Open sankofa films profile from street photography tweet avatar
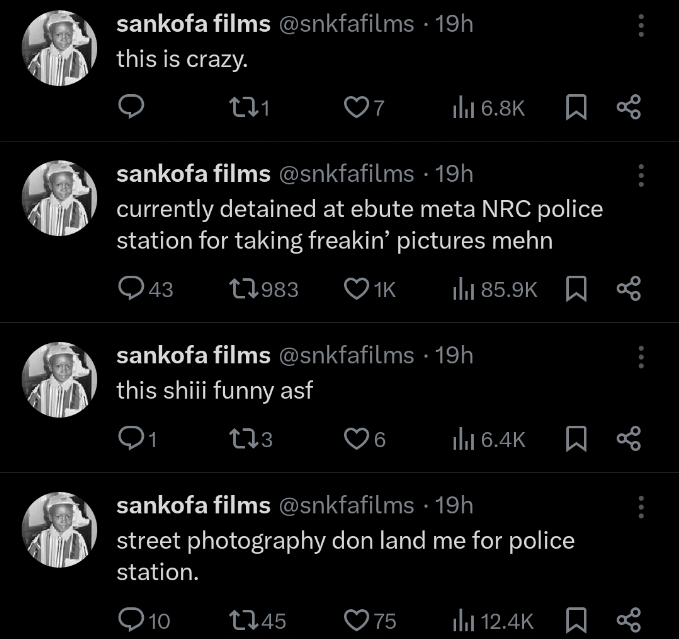The height and width of the screenshot is (639, 679). point(59,529)
